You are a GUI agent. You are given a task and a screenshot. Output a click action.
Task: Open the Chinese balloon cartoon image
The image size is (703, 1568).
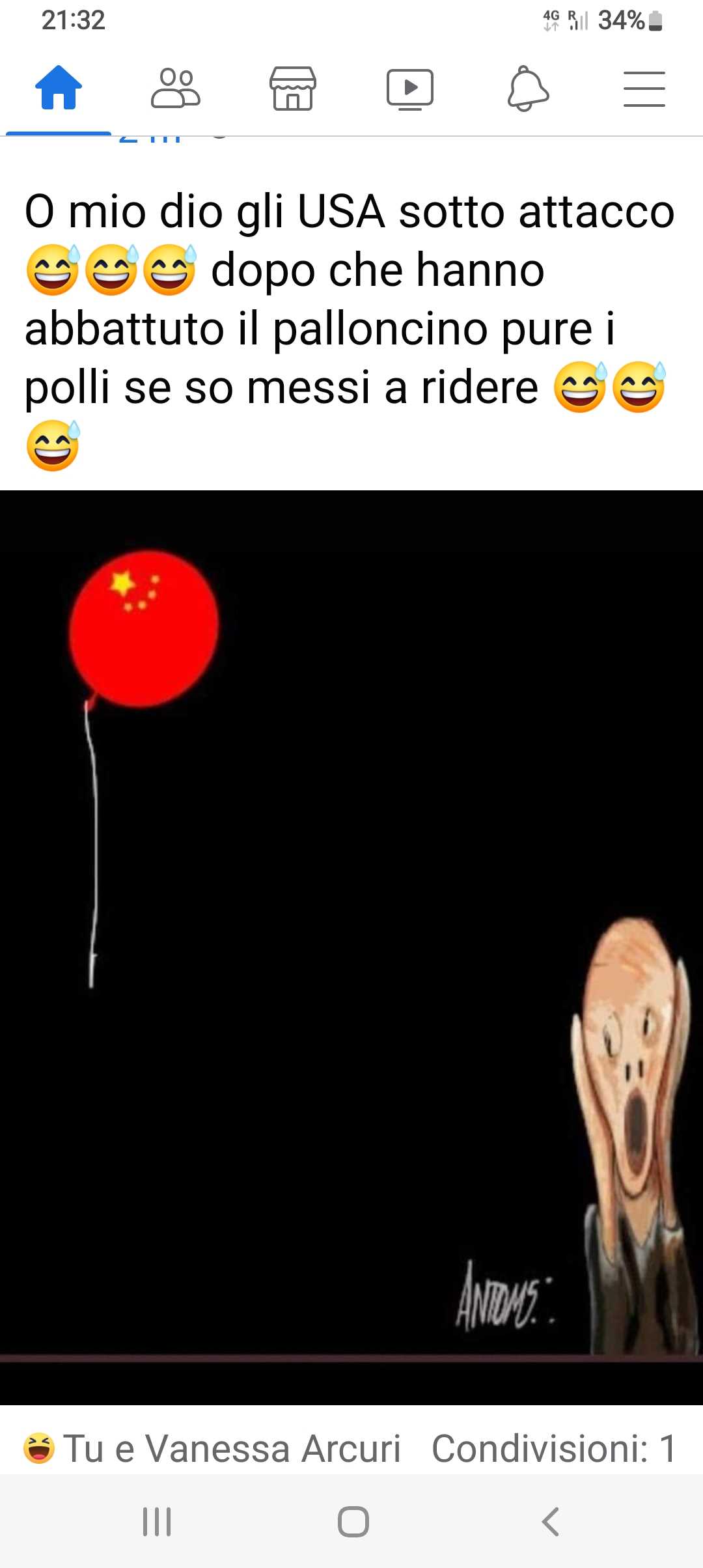coord(351,944)
